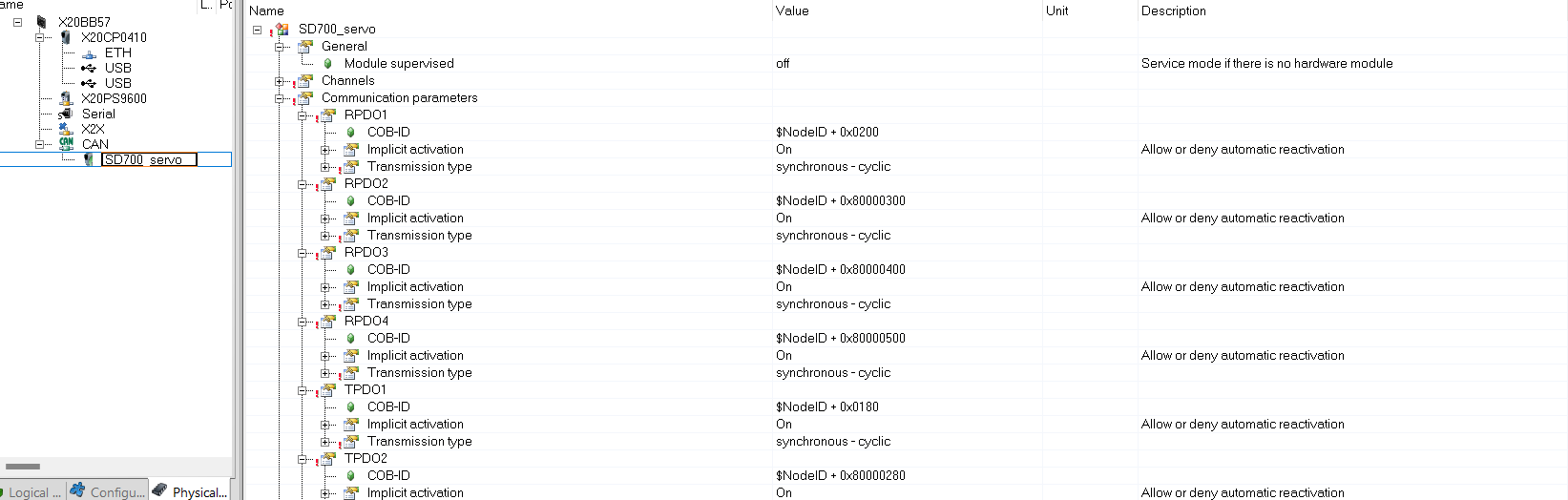Select X20CP0410 in the hardware tree

pyautogui.click(x=114, y=37)
